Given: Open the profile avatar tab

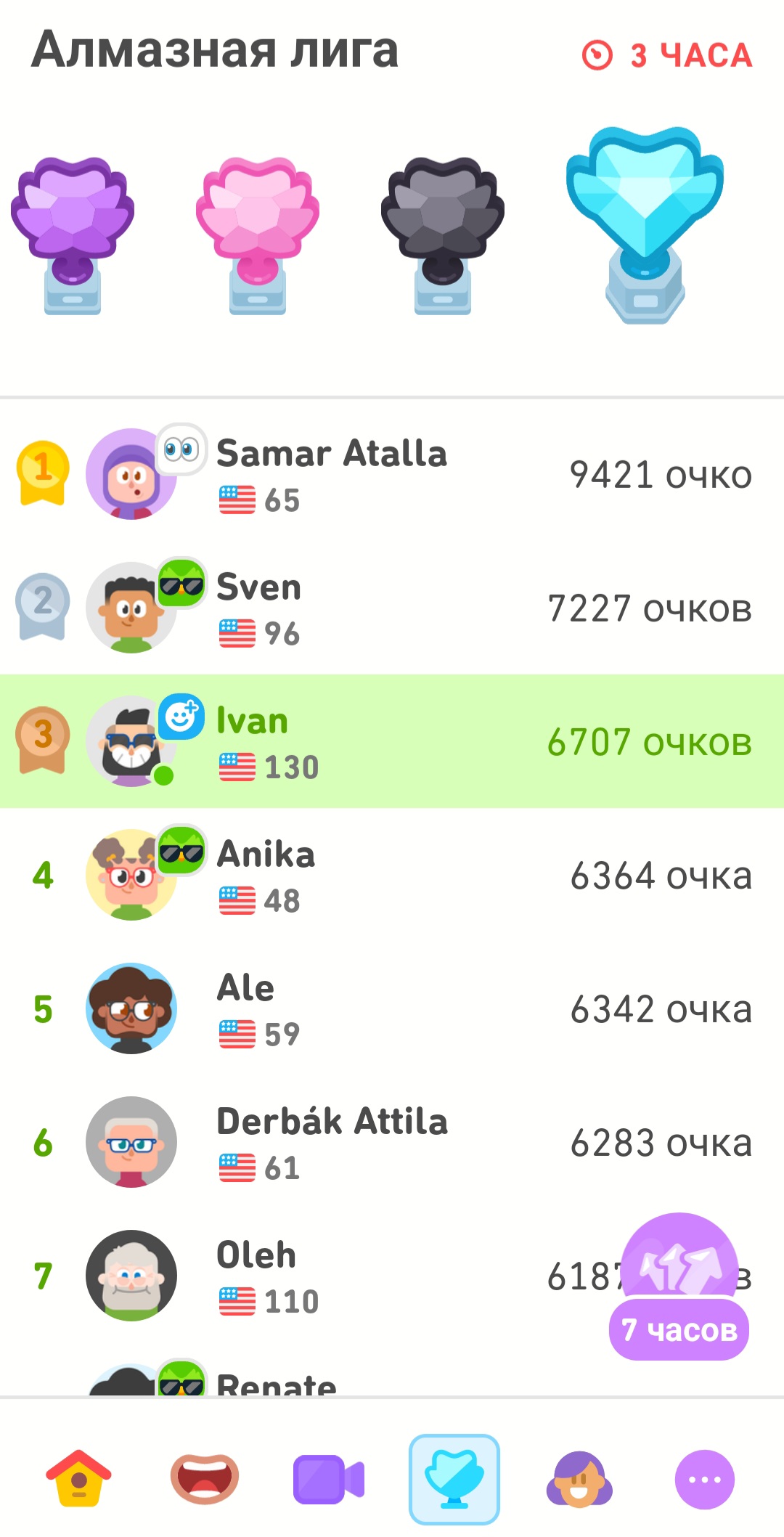Looking at the screenshot, I should pos(579,1479).
